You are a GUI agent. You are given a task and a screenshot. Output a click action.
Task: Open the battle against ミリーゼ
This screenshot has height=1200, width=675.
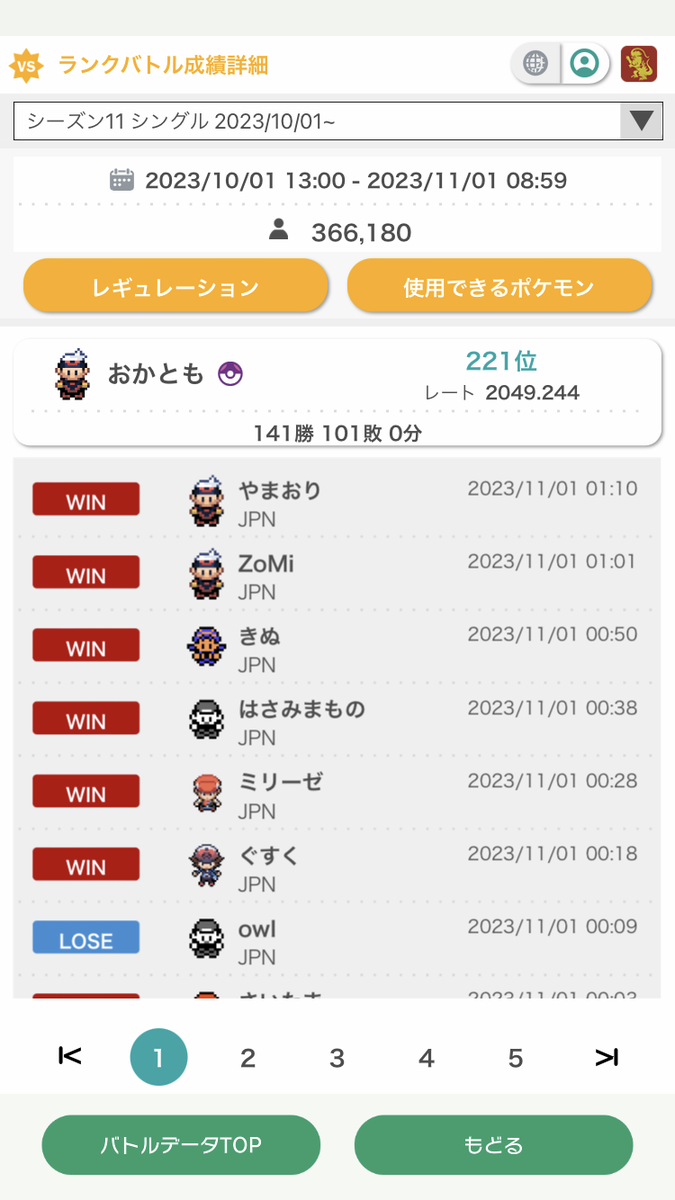[337, 794]
